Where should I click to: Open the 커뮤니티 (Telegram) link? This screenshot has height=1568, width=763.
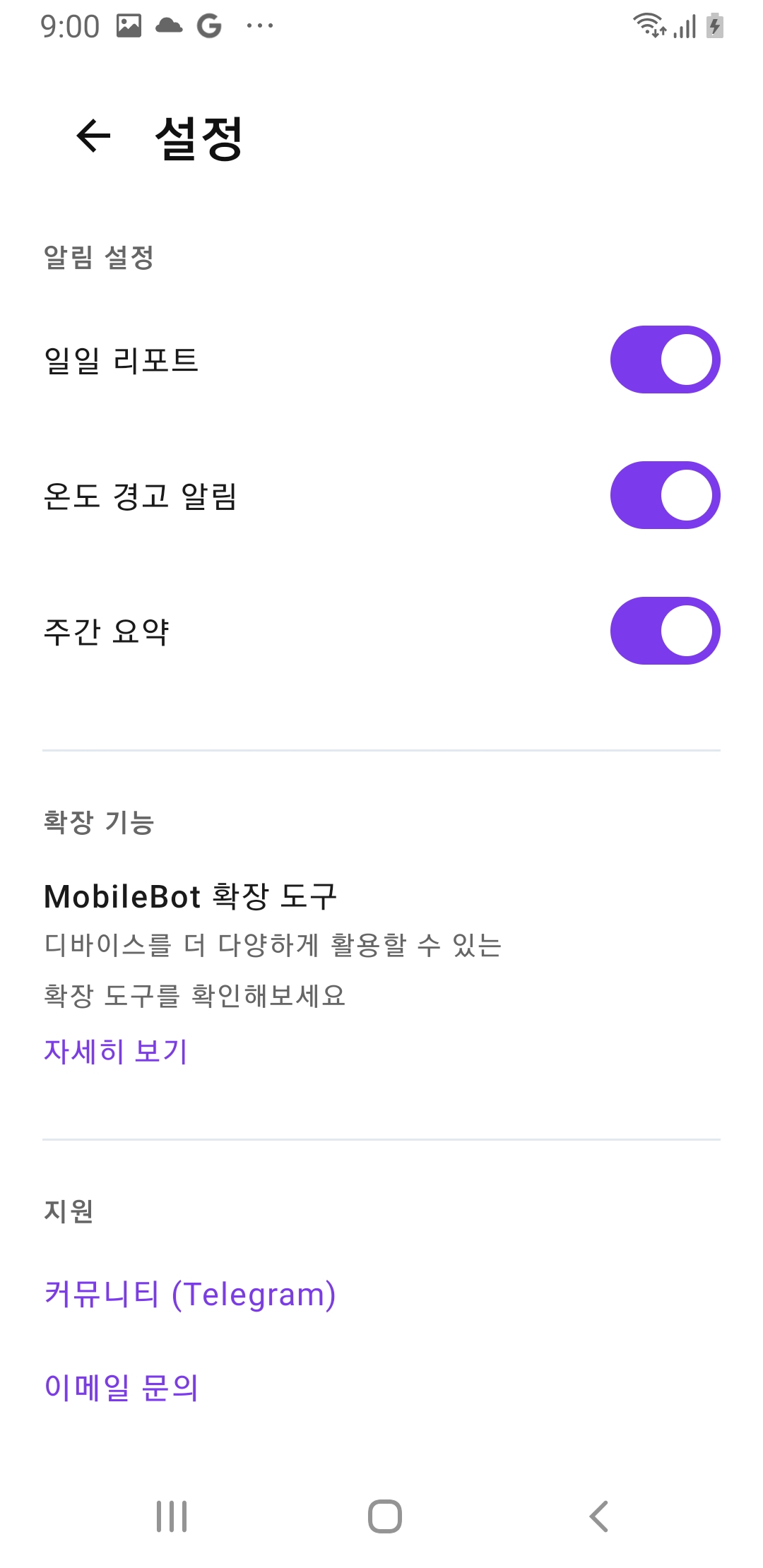(x=189, y=1294)
